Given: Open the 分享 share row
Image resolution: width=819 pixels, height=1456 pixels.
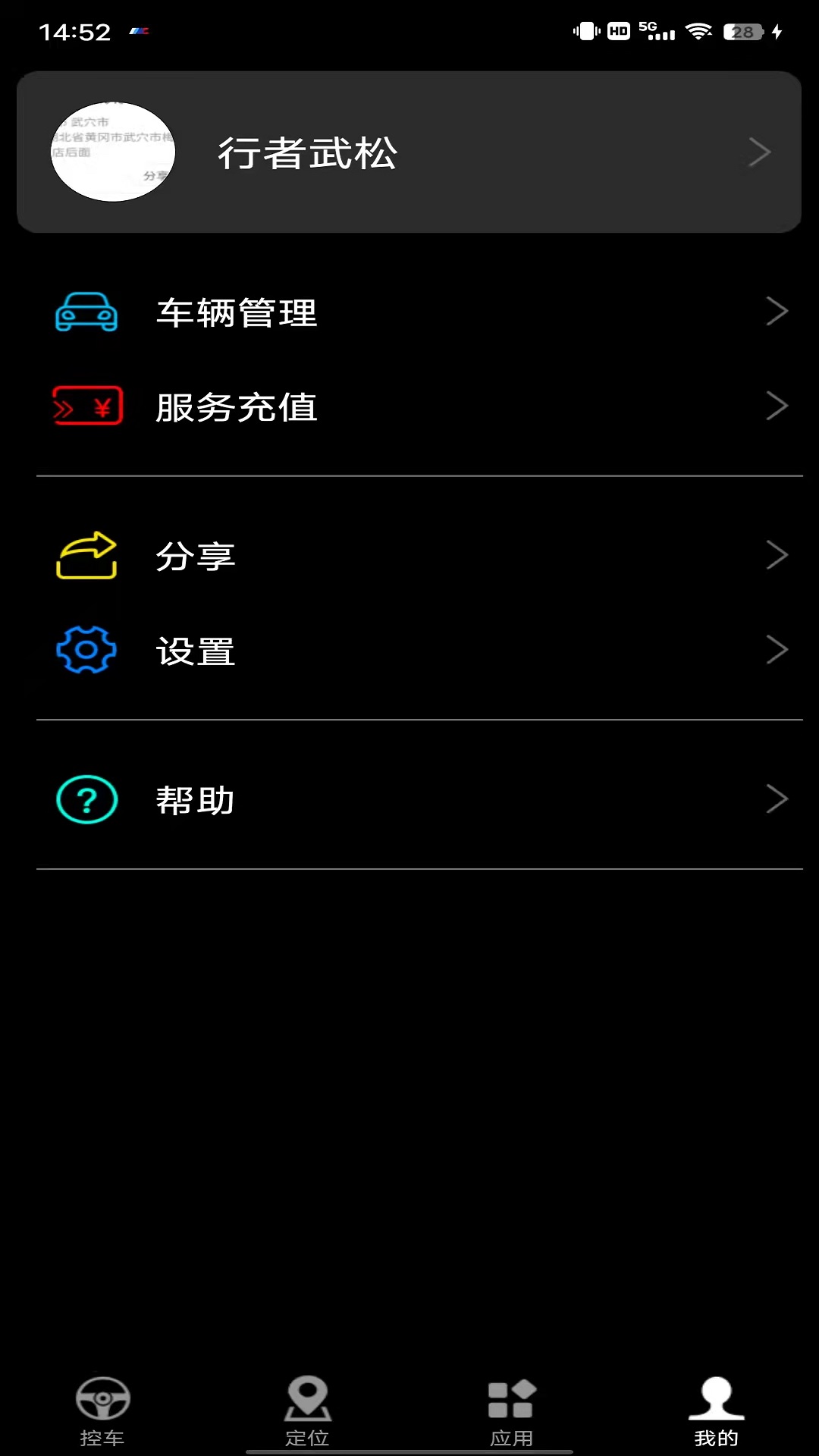Looking at the screenshot, I should (x=419, y=556).
